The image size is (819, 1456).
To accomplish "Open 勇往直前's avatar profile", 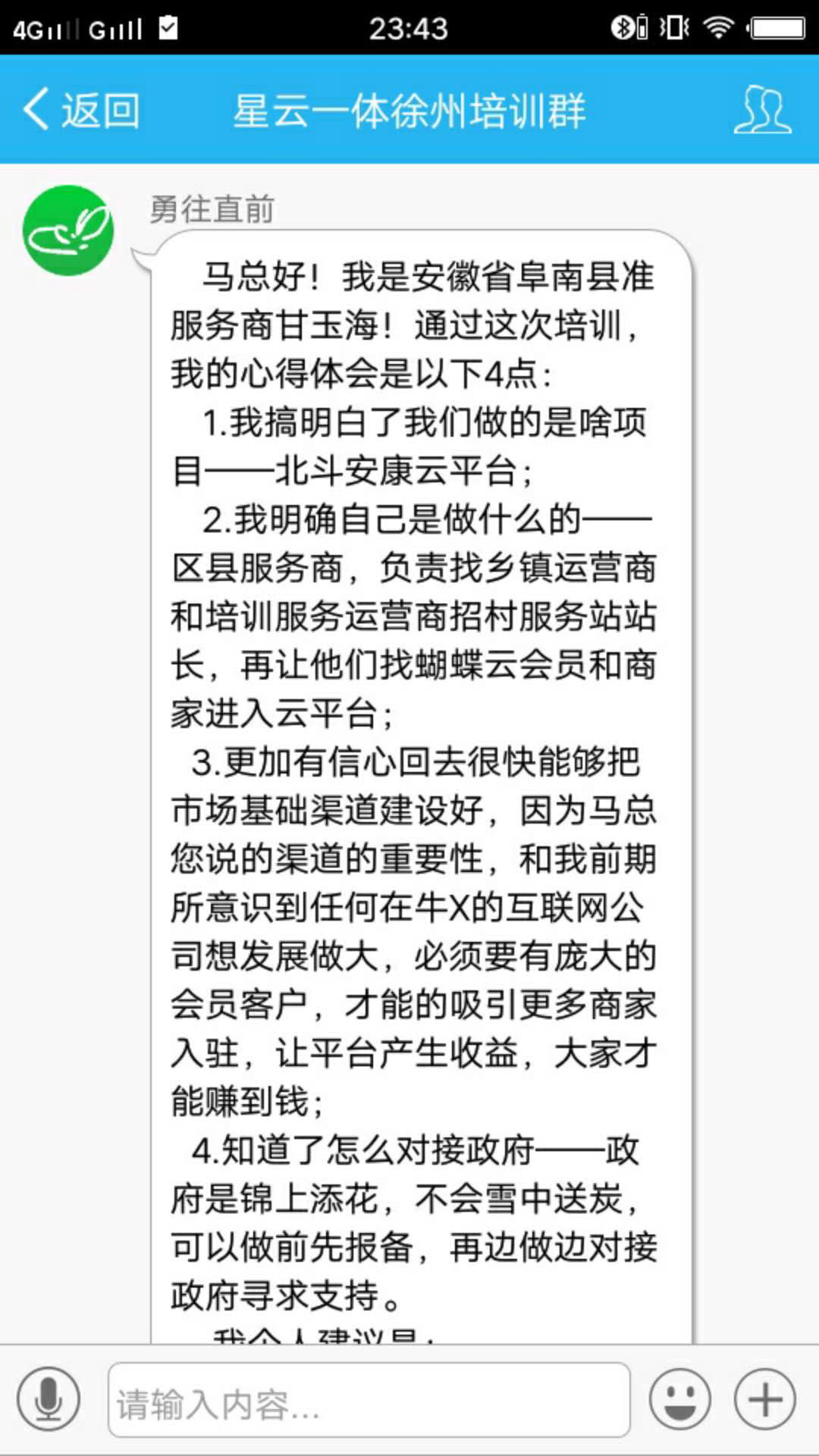I will pyautogui.click(x=68, y=231).
